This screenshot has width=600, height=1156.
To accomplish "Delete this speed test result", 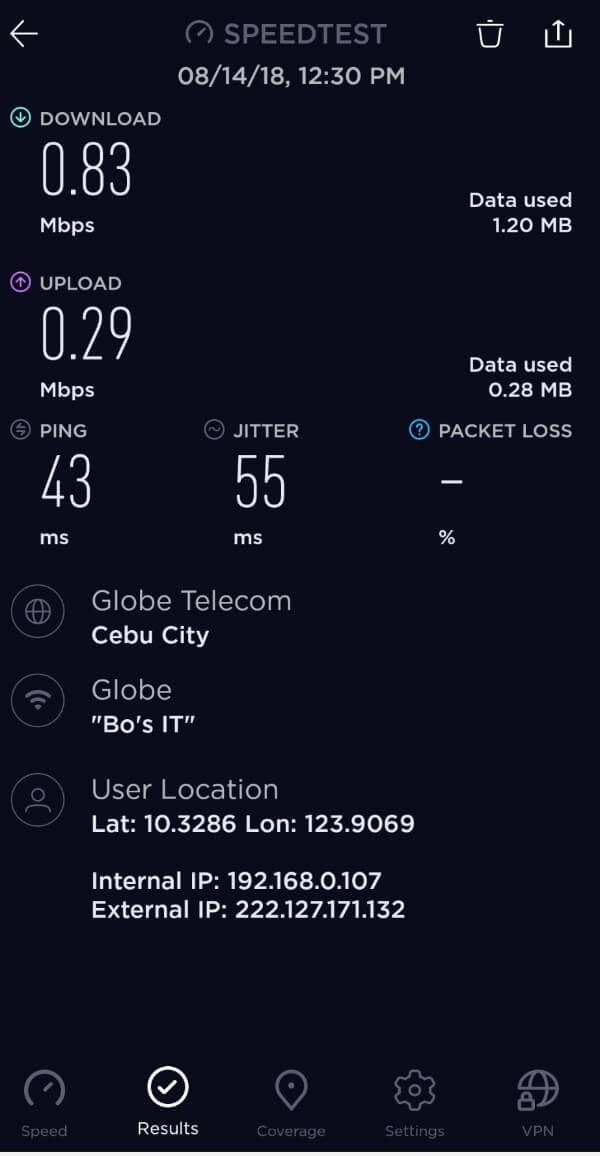I will coord(489,34).
